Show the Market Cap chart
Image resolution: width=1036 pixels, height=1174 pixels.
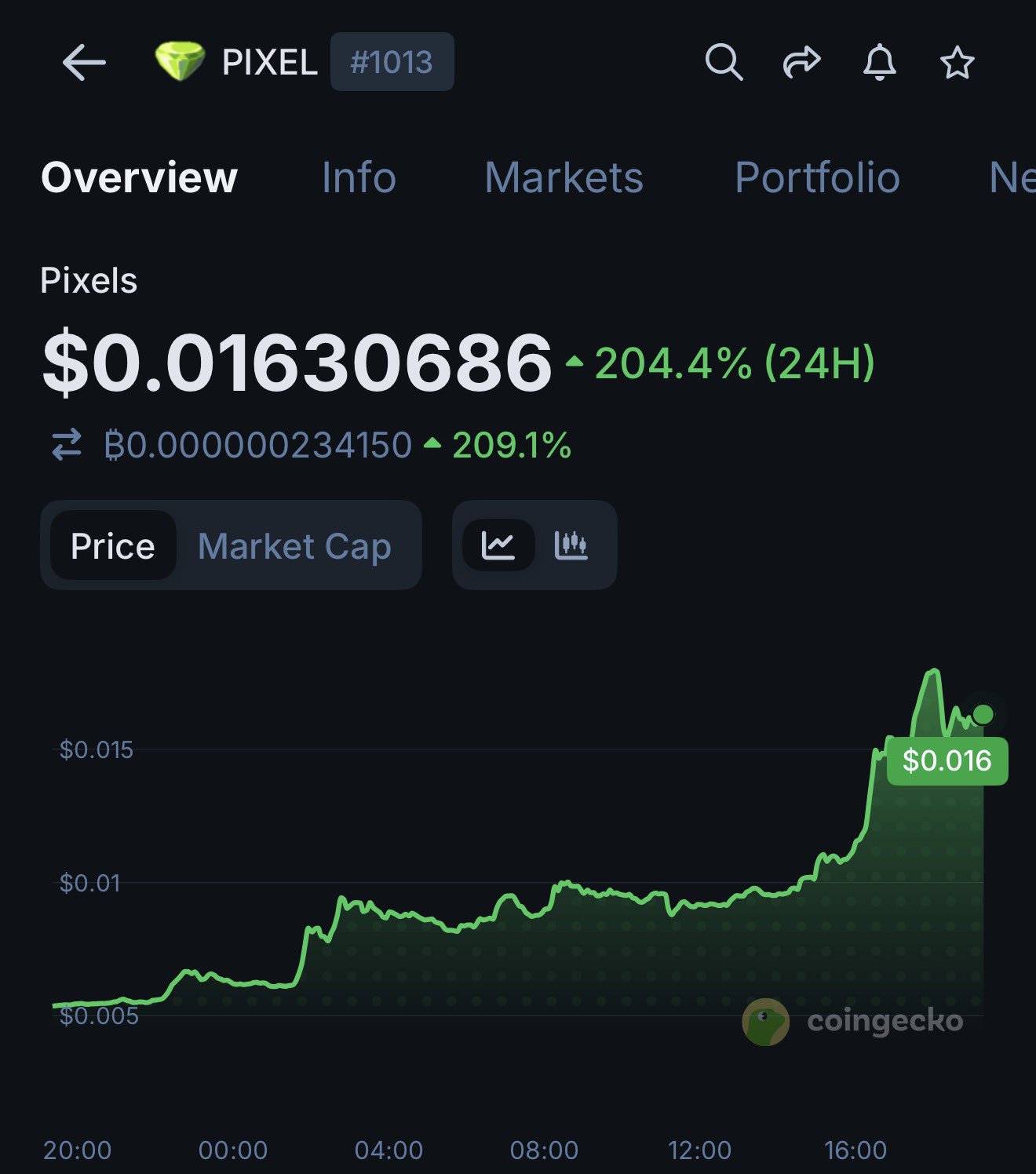tap(294, 546)
